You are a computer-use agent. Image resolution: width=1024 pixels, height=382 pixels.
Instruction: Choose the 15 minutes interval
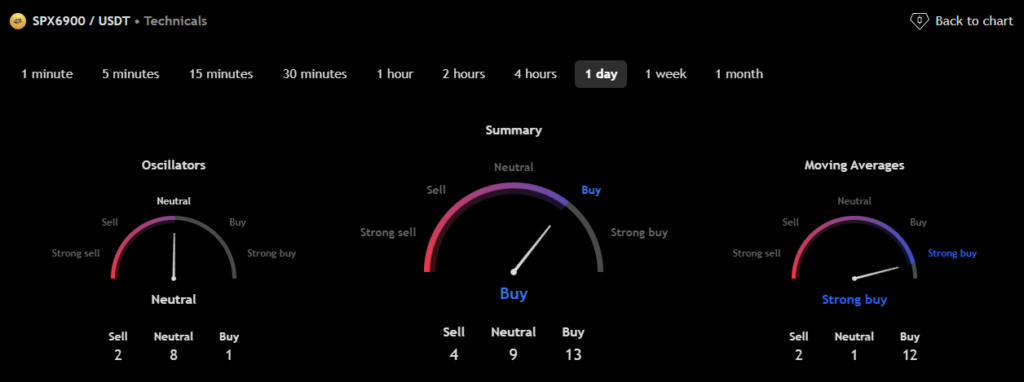pyautogui.click(x=221, y=74)
